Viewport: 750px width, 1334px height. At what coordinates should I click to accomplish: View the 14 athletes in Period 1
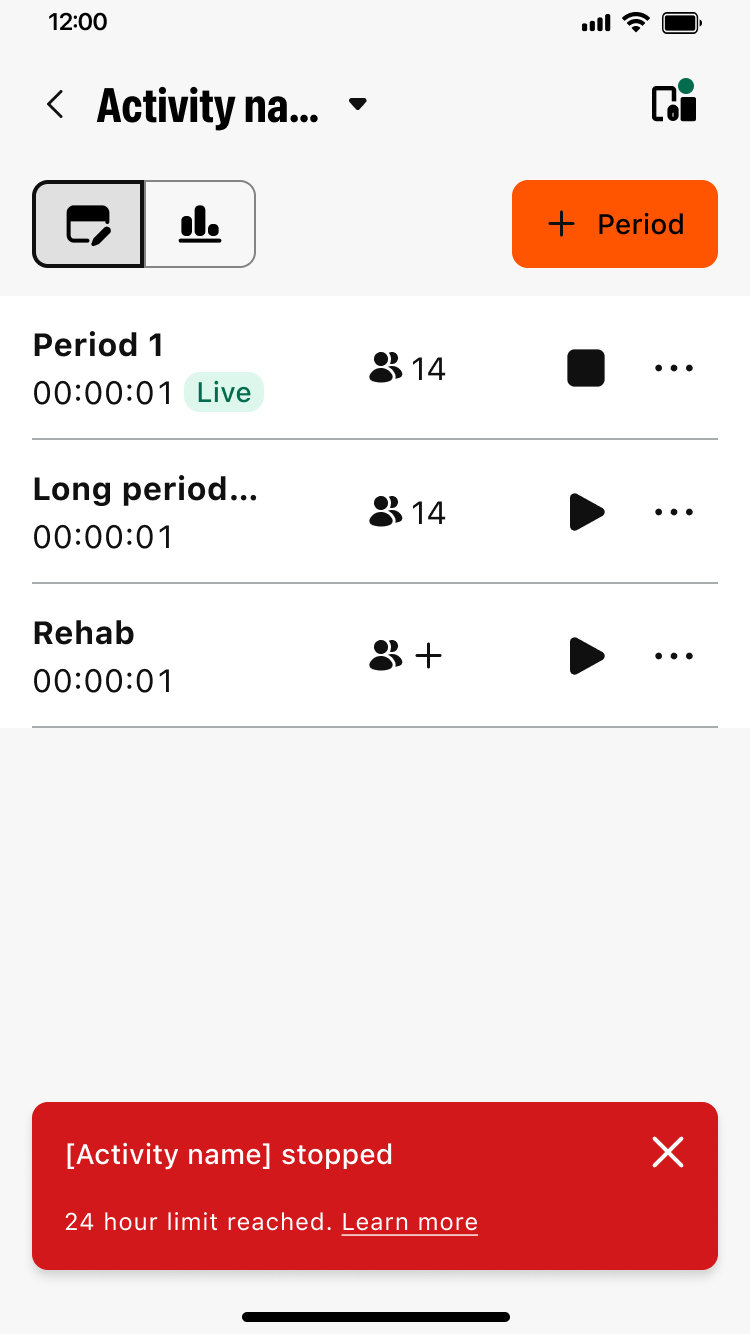click(x=407, y=368)
